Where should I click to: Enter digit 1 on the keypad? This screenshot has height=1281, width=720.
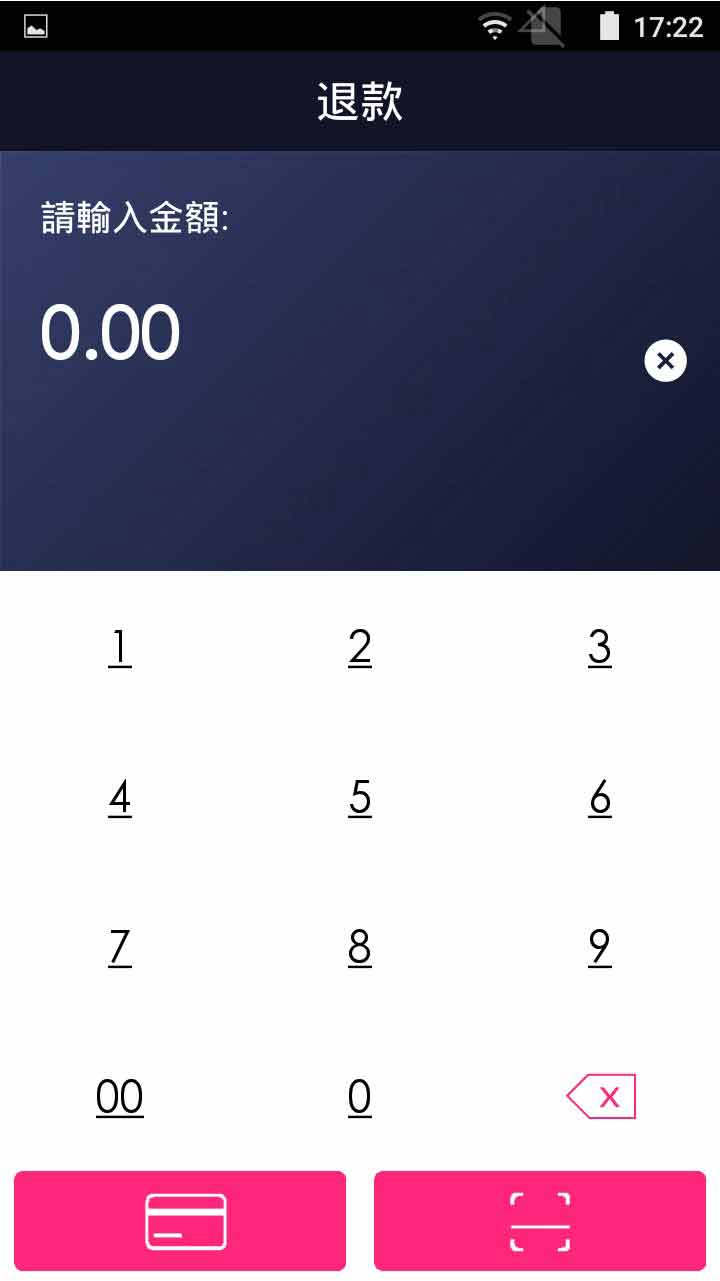click(x=120, y=647)
